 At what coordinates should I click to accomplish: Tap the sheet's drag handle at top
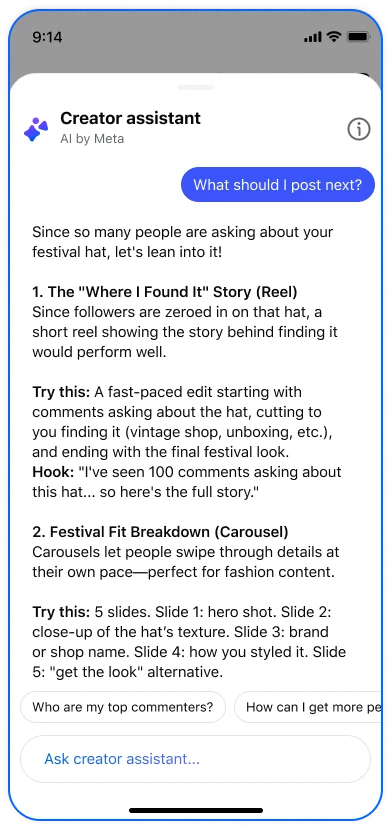[x=196, y=87]
